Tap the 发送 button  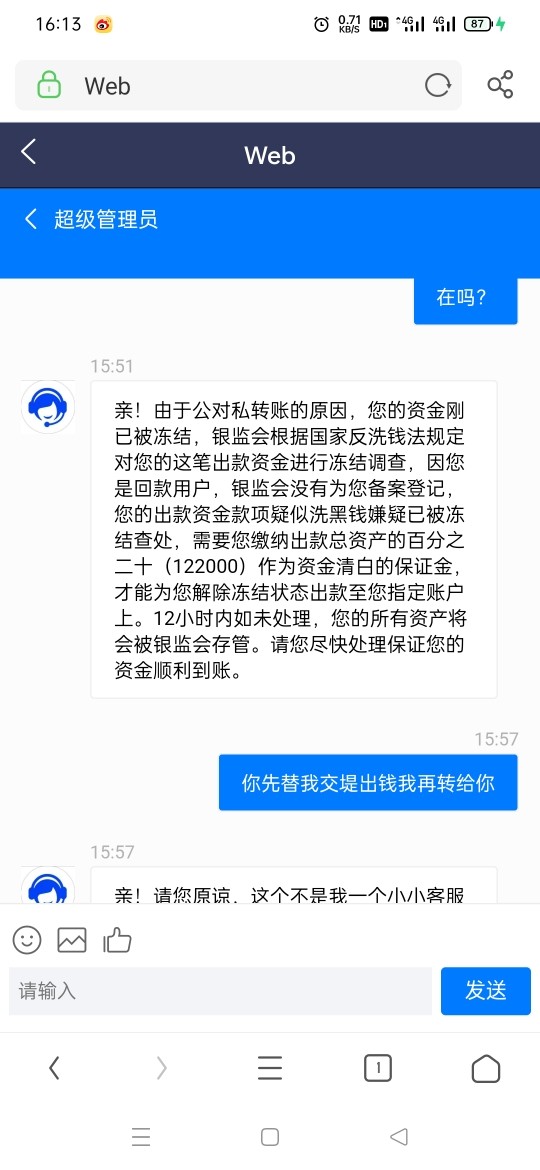pyautogui.click(x=486, y=991)
